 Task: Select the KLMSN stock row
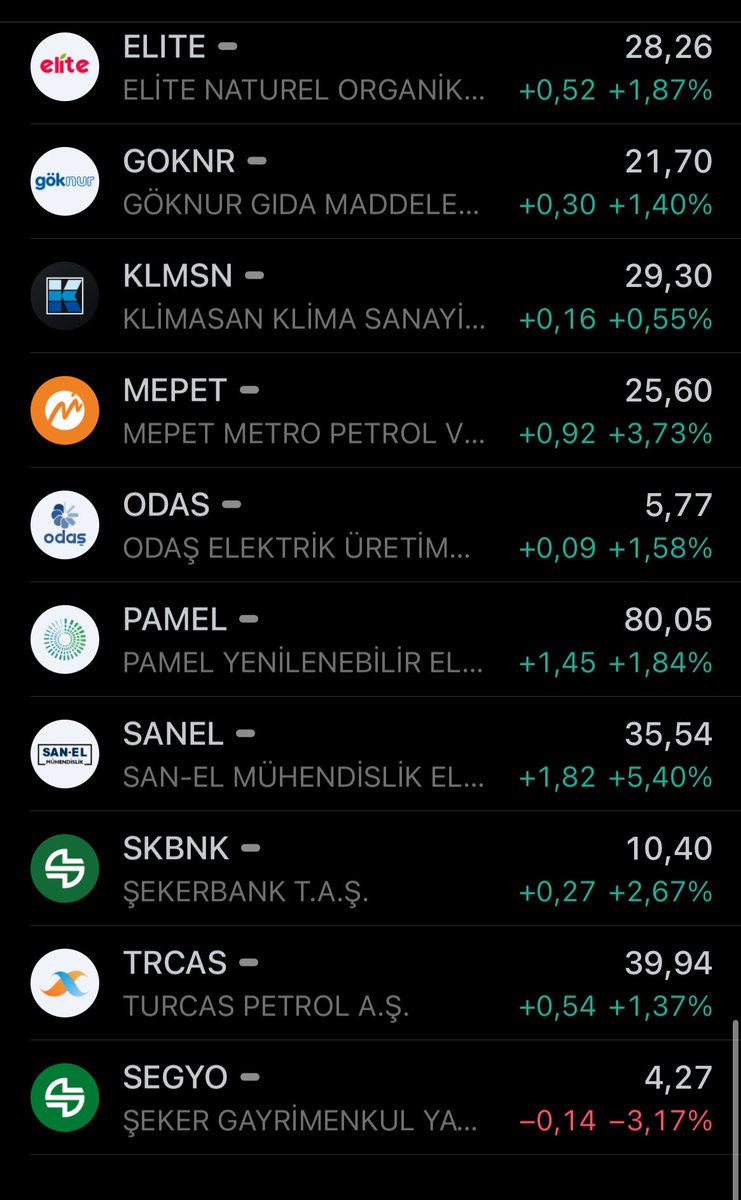point(370,296)
